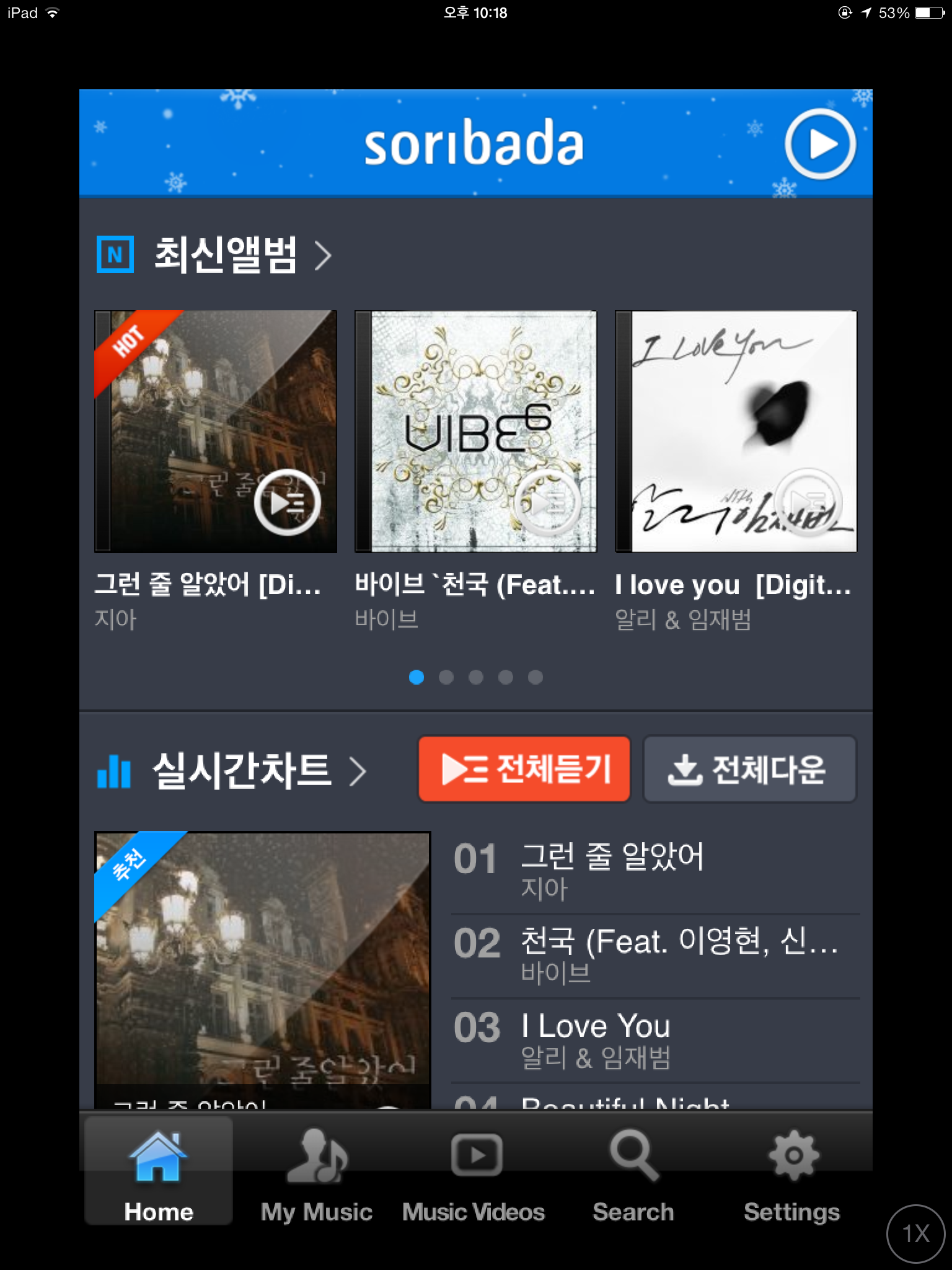Open the I love you album cover
Image resolution: width=952 pixels, height=1270 pixels.
[736, 432]
